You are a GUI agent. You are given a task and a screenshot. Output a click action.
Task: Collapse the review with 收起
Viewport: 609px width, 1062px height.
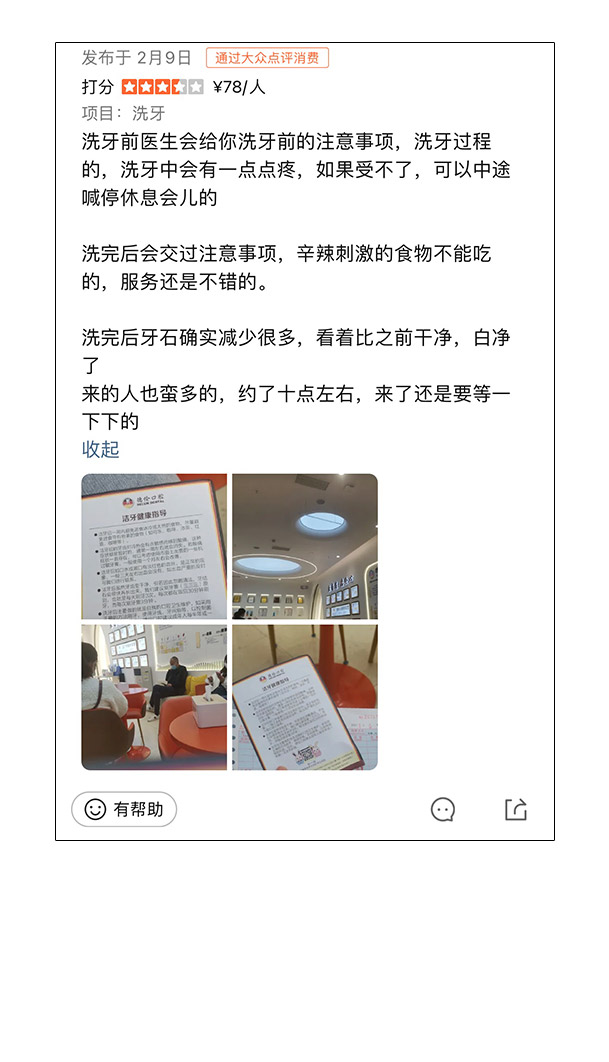[100, 449]
